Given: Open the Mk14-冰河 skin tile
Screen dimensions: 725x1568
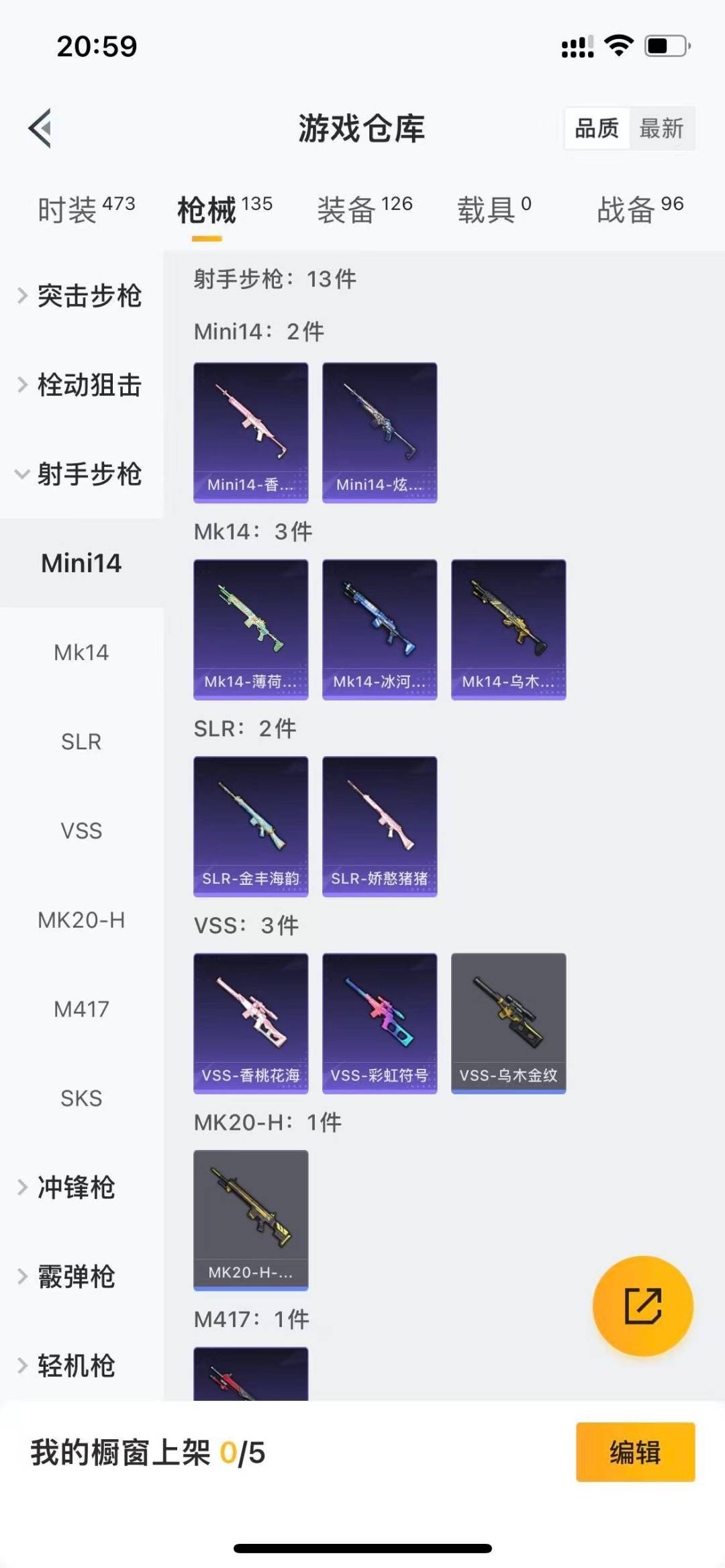Looking at the screenshot, I should (x=380, y=629).
